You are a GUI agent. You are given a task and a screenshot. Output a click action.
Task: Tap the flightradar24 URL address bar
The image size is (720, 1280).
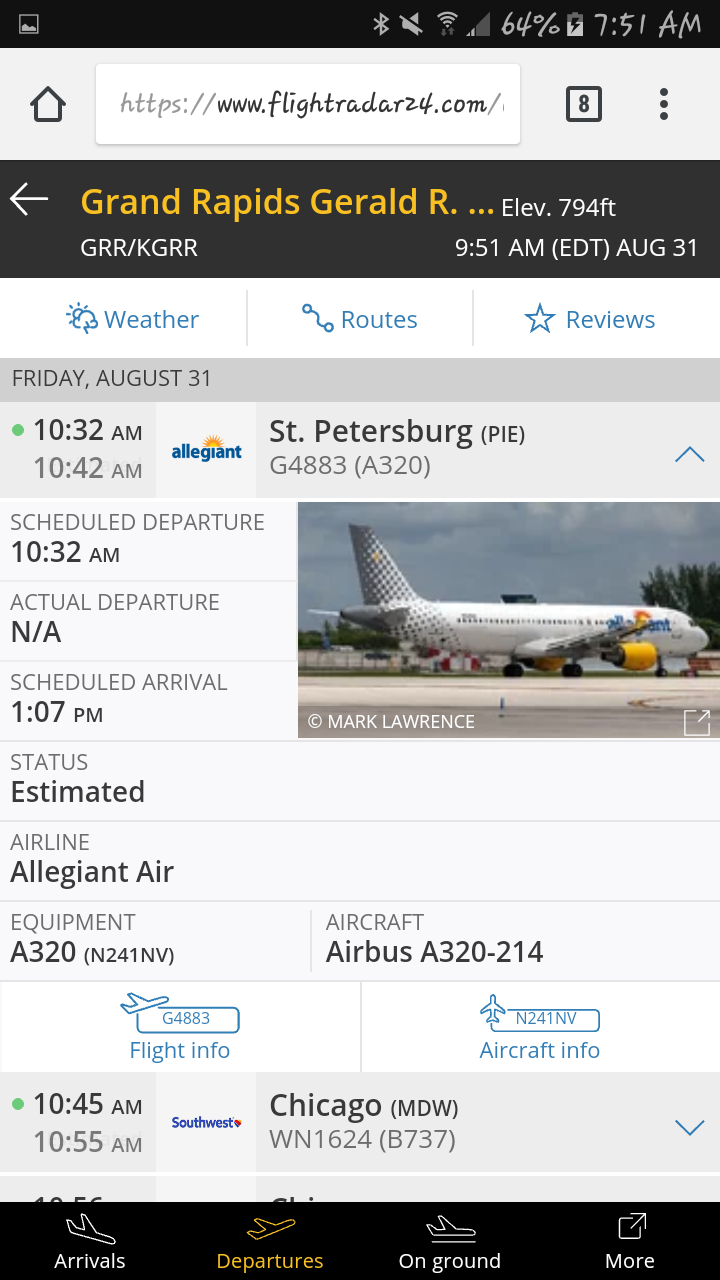(308, 104)
